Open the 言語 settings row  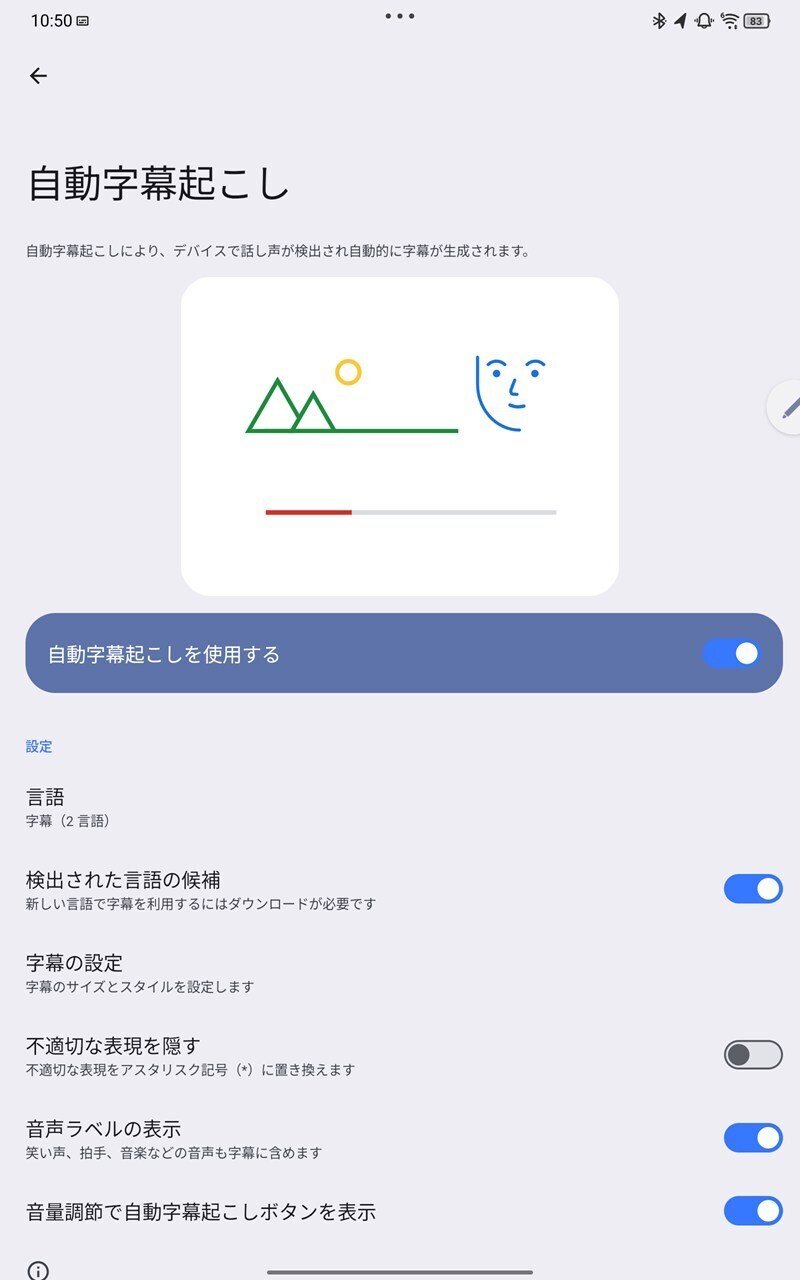coord(400,807)
